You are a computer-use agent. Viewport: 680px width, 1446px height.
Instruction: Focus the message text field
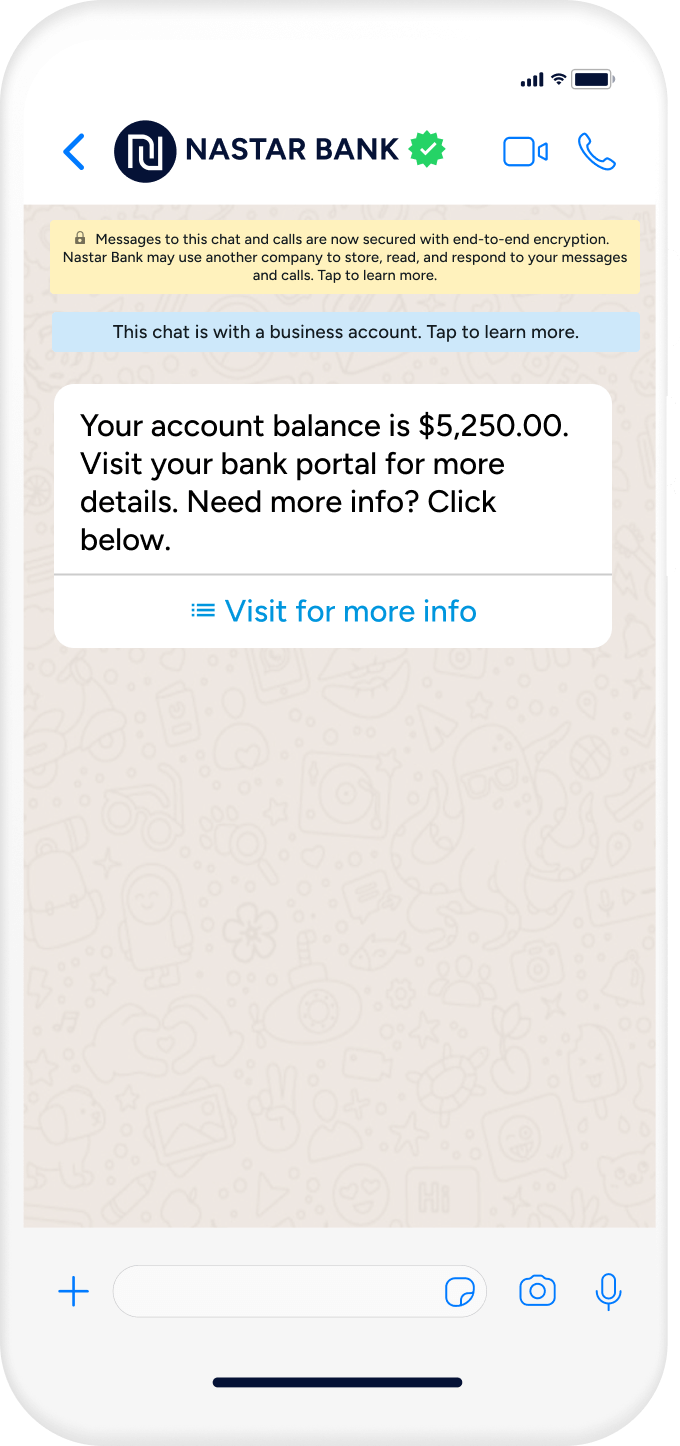275,1292
